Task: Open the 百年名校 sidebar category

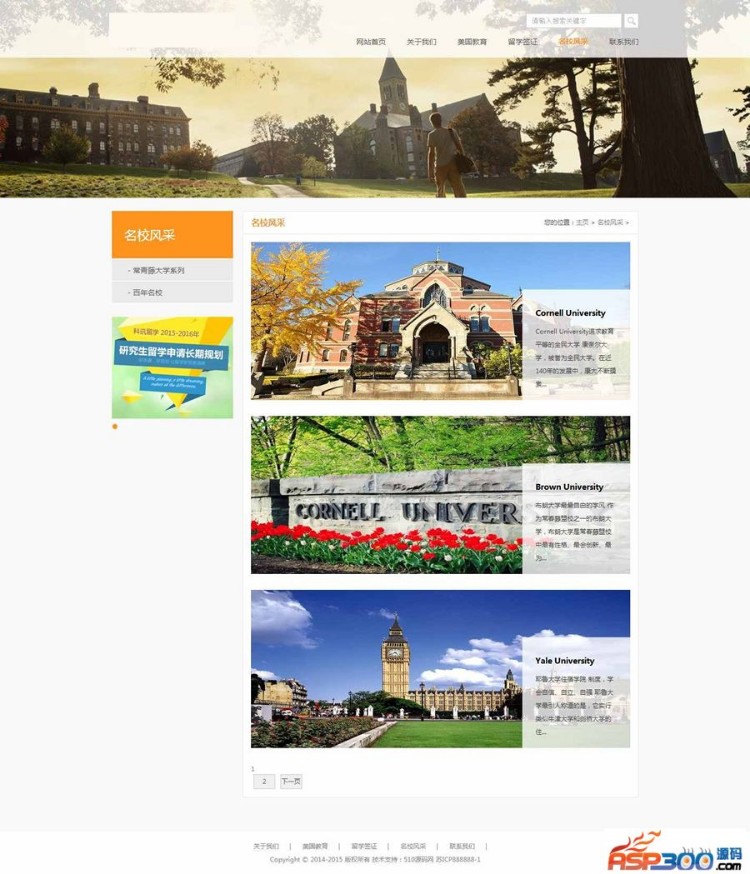Action: (147, 293)
